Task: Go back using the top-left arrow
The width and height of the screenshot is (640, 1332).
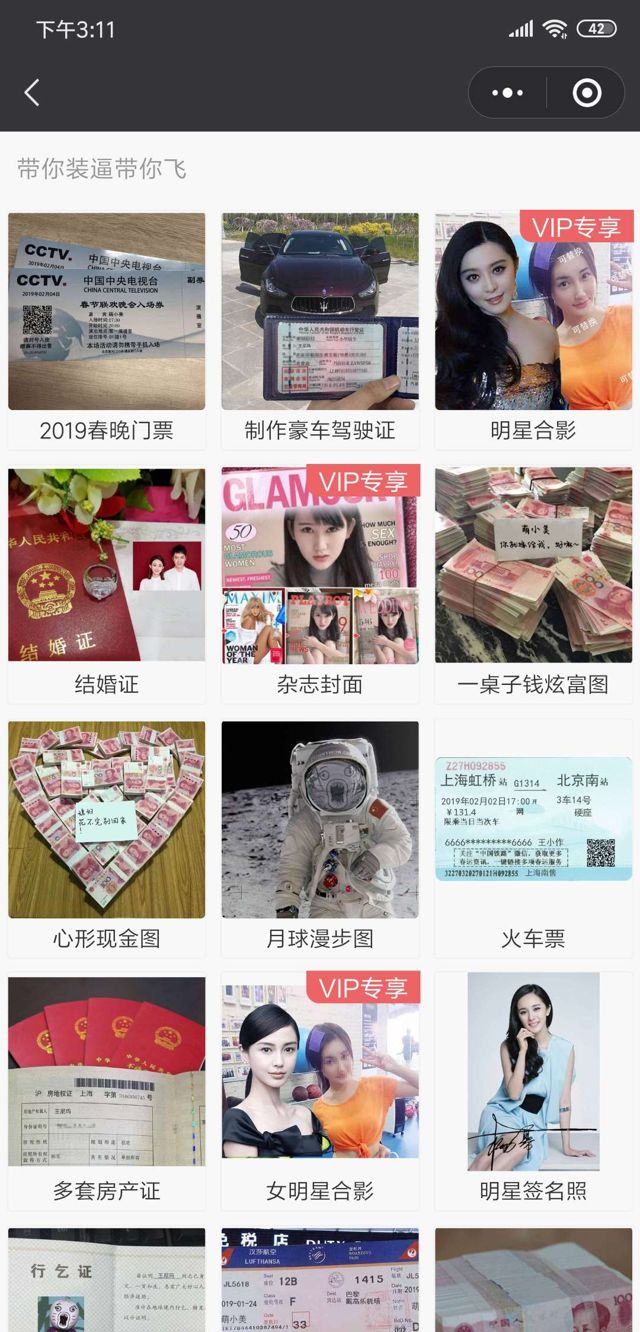Action: [32, 93]
